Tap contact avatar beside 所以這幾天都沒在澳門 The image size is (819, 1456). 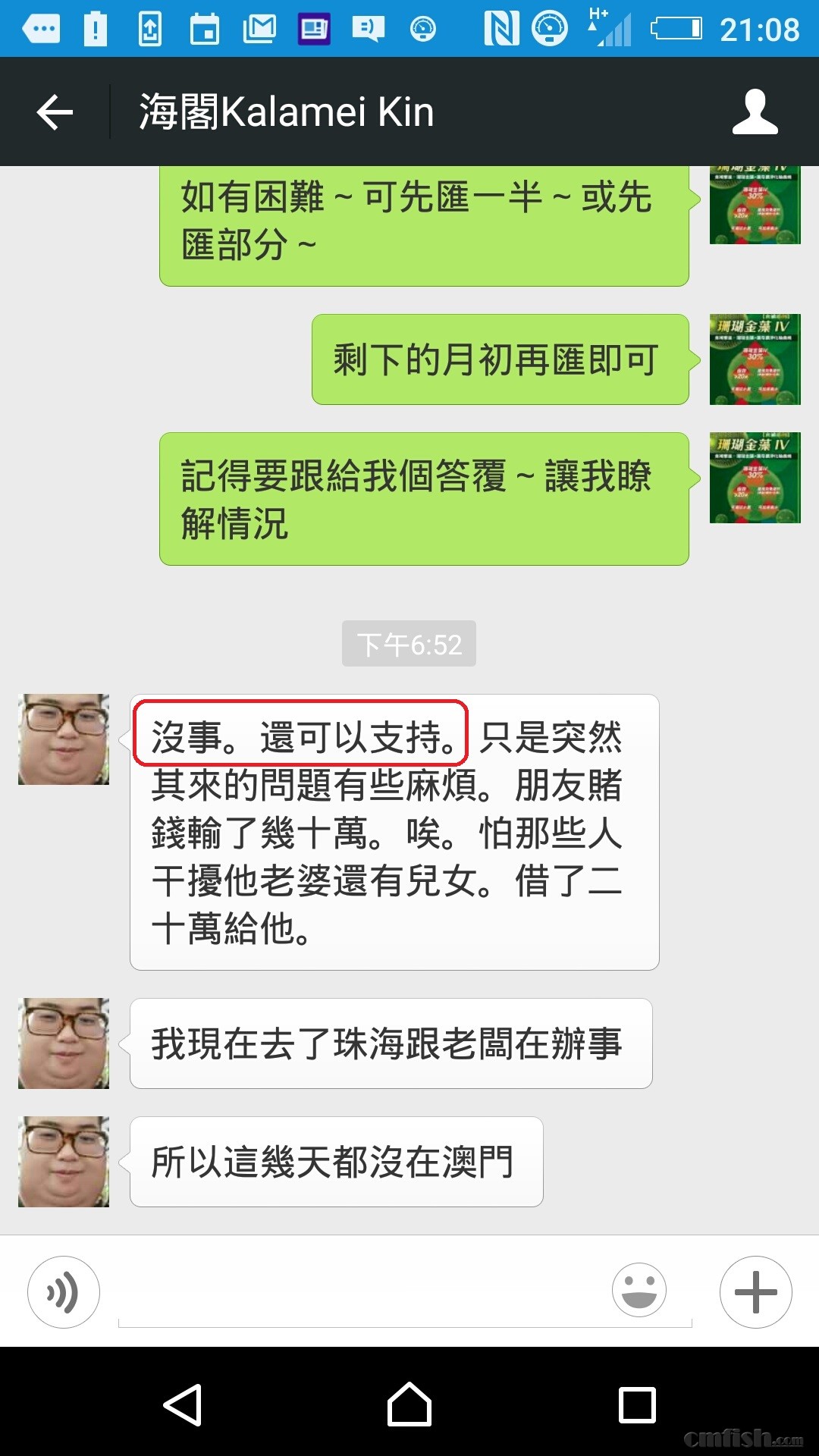coord(64,1161)
